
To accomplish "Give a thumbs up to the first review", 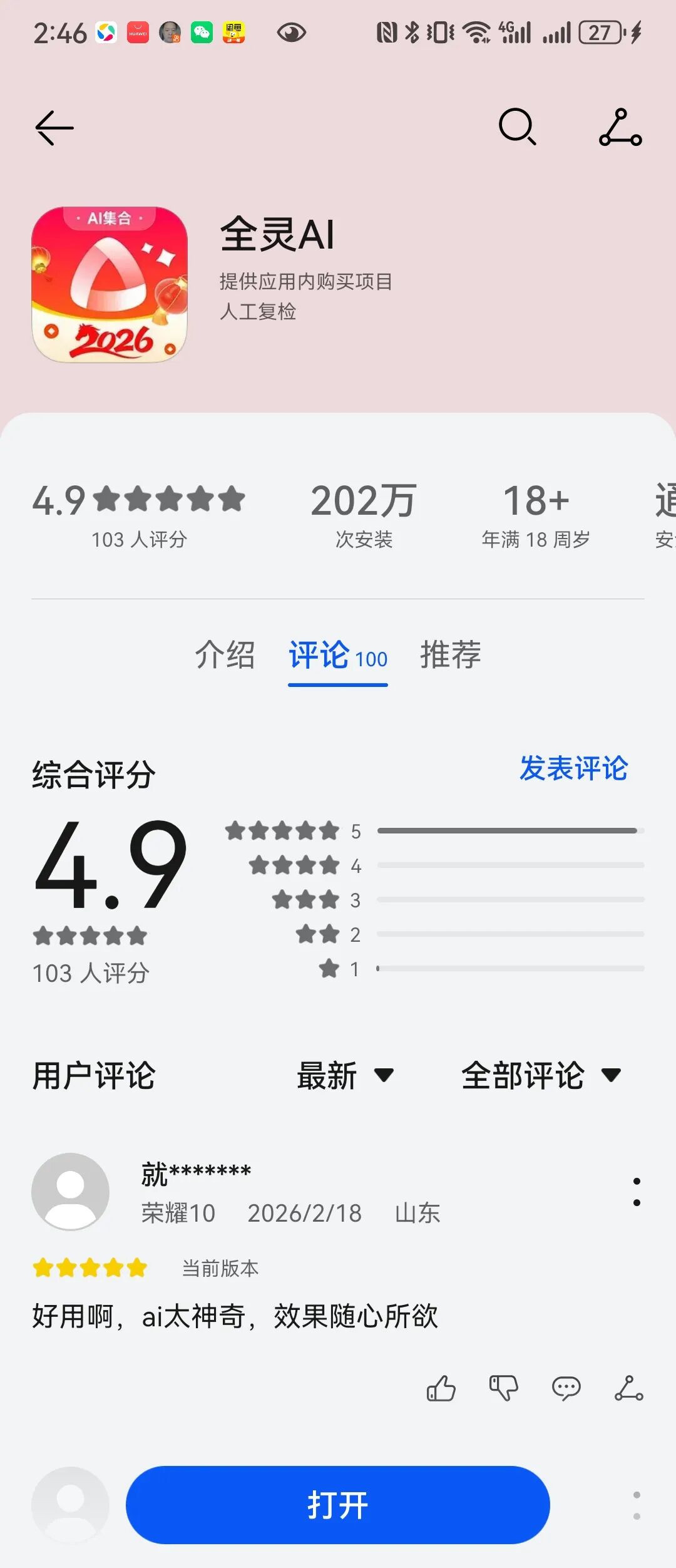I will [441, 1388].
